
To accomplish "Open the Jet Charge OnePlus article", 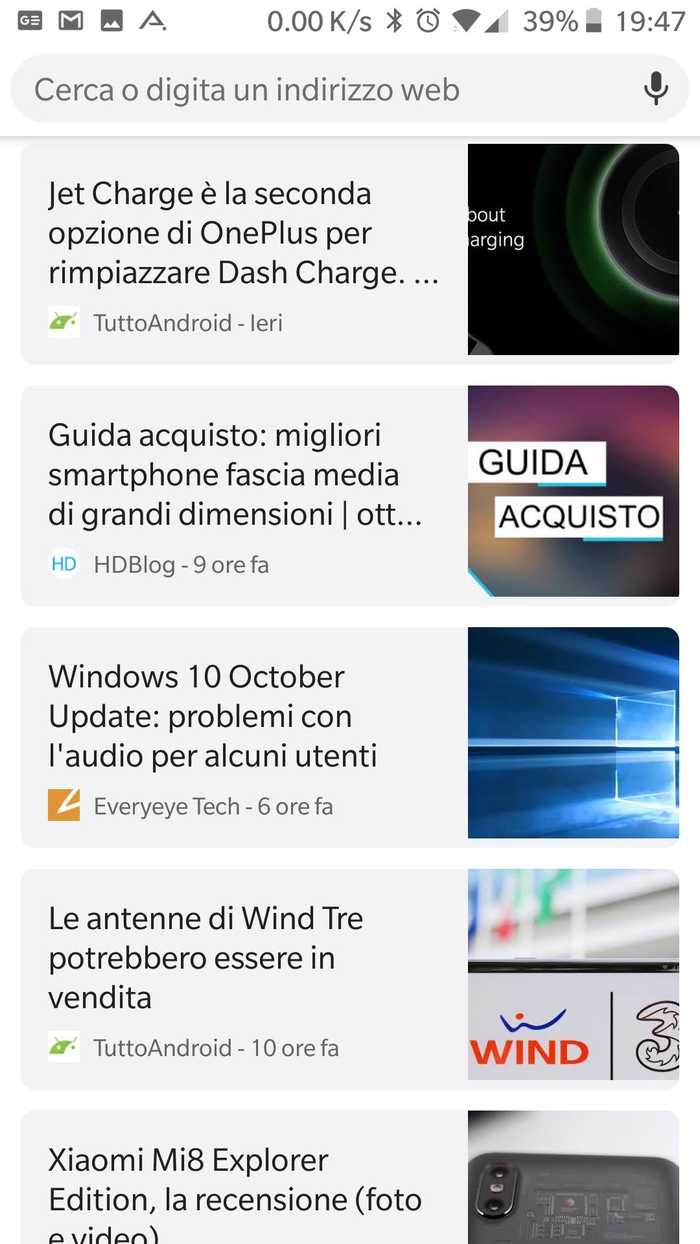I will coord(245,234).
